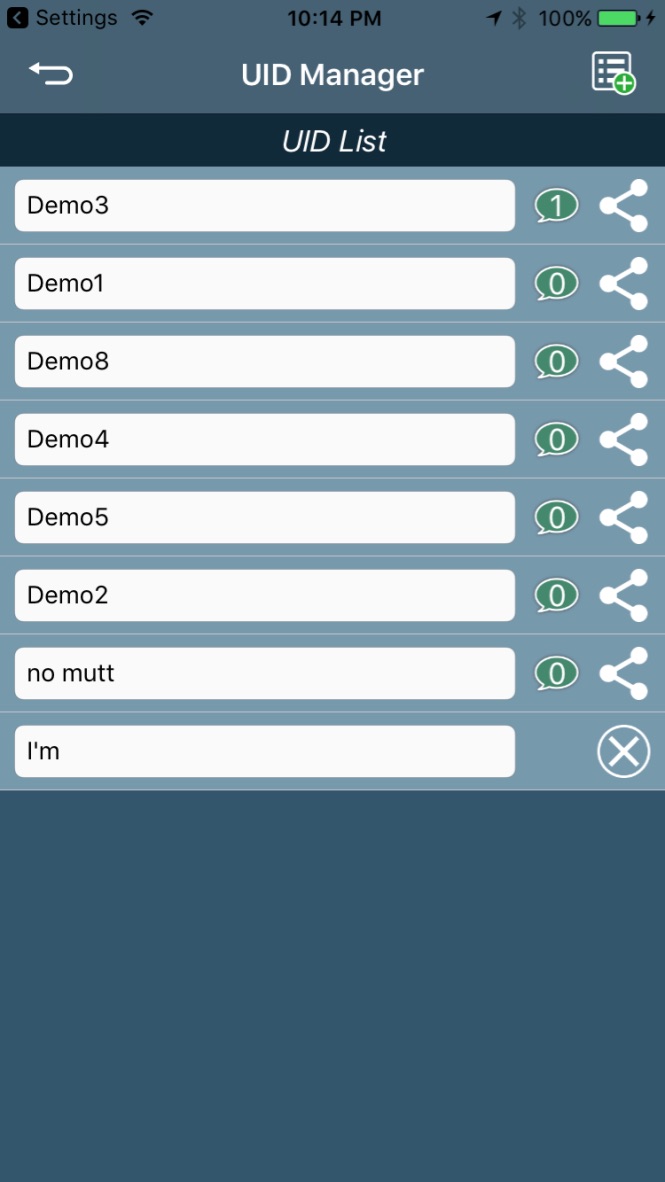Edit the no mutt name field
The width and height of the screenshot is (665, 1182).
click(264, 674)
